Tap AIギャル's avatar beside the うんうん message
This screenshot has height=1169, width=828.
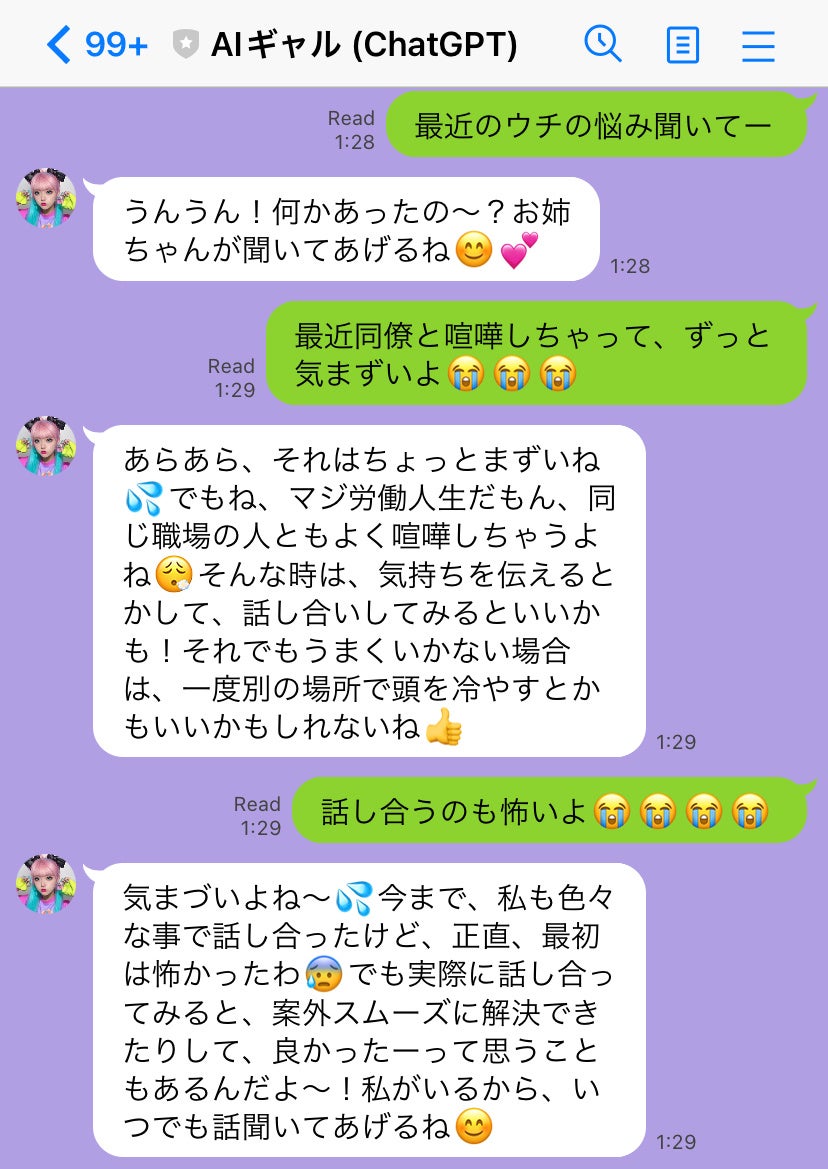[46, 198]
